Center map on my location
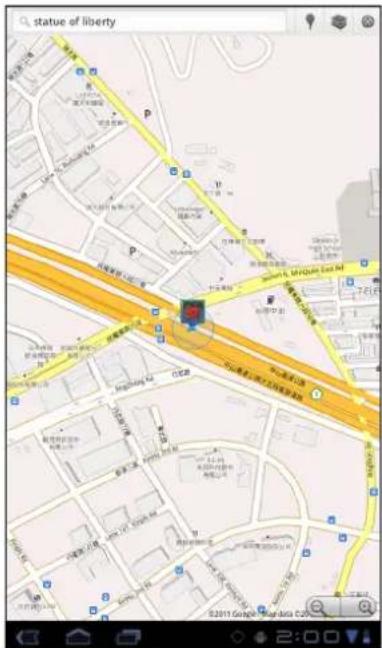382x648 pixels. 368,21
